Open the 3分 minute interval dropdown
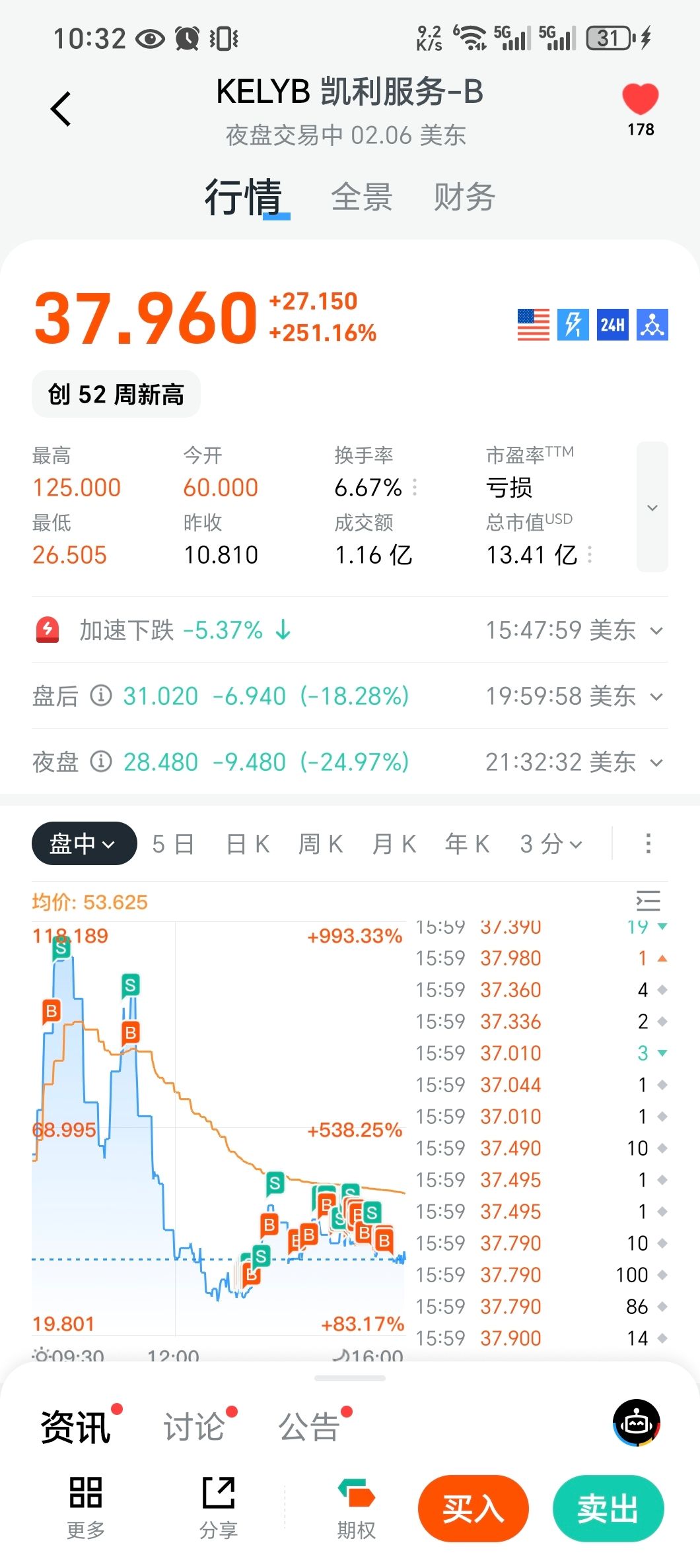 551,843
